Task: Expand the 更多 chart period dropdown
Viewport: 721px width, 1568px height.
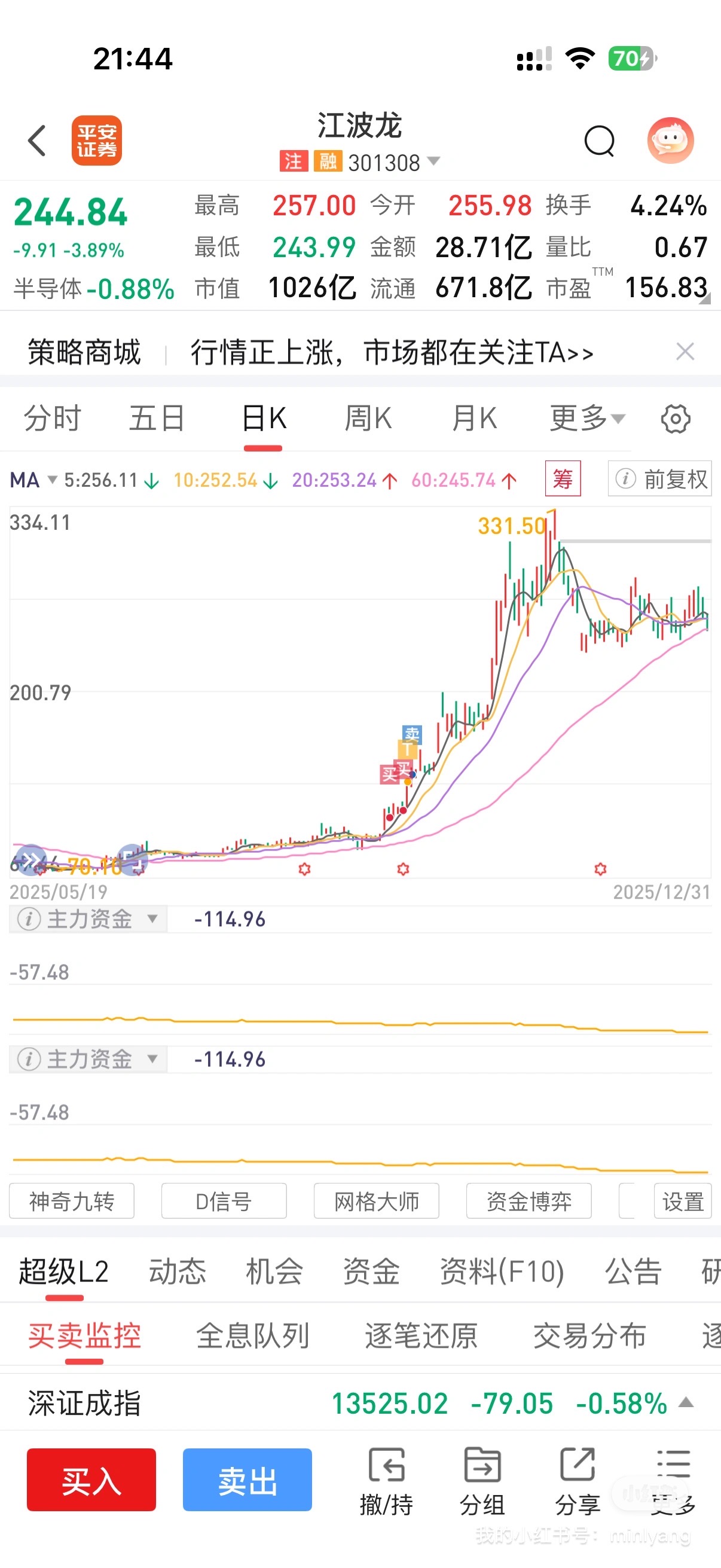Action: pos(586,419)
